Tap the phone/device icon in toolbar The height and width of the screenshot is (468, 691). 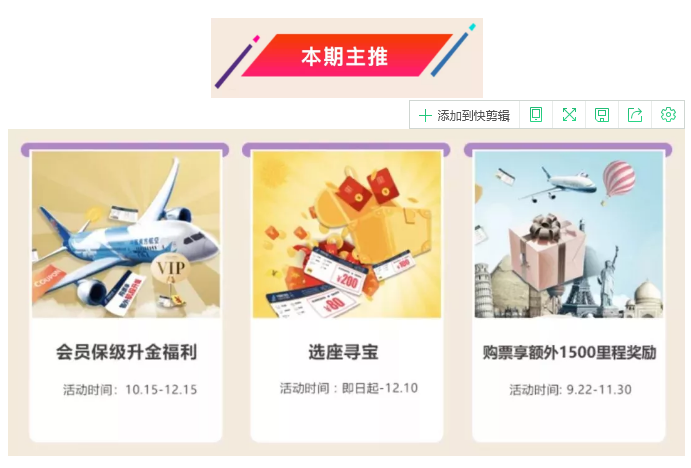click(536, 115)
